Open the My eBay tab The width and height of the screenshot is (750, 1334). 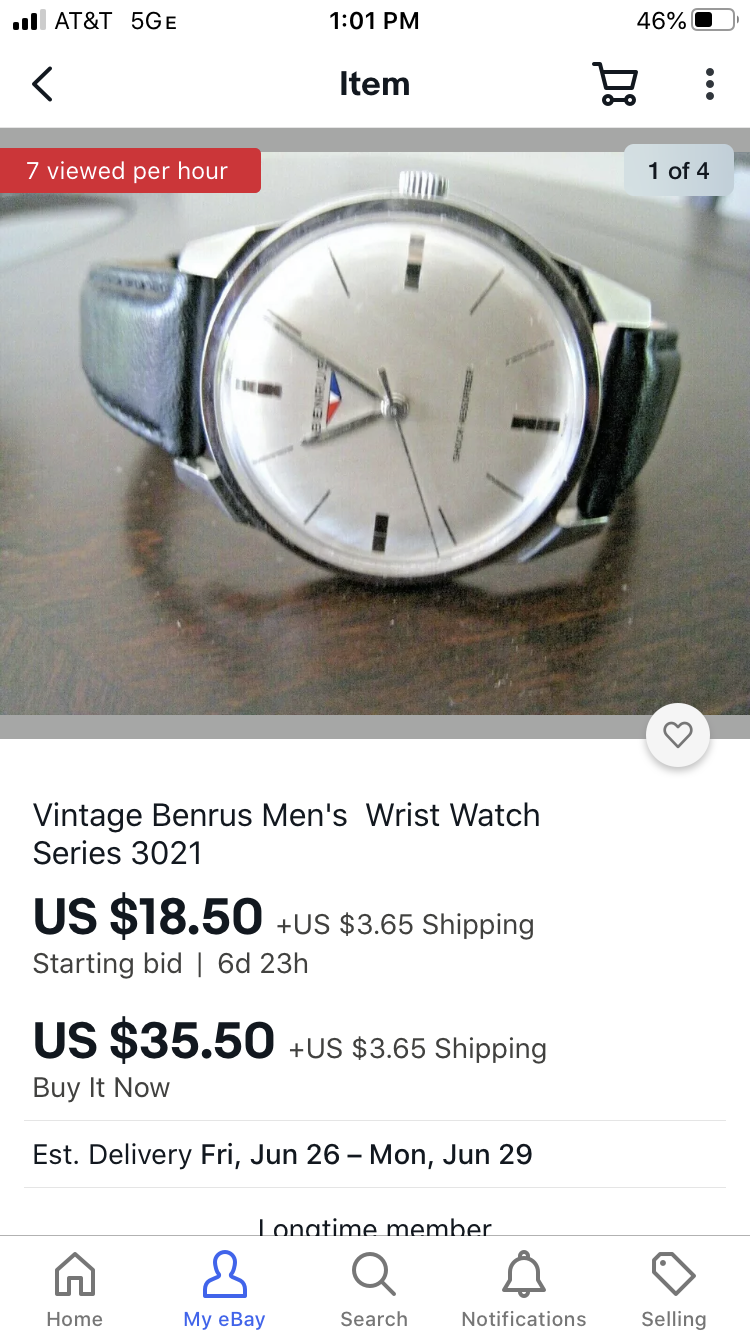224,1289
